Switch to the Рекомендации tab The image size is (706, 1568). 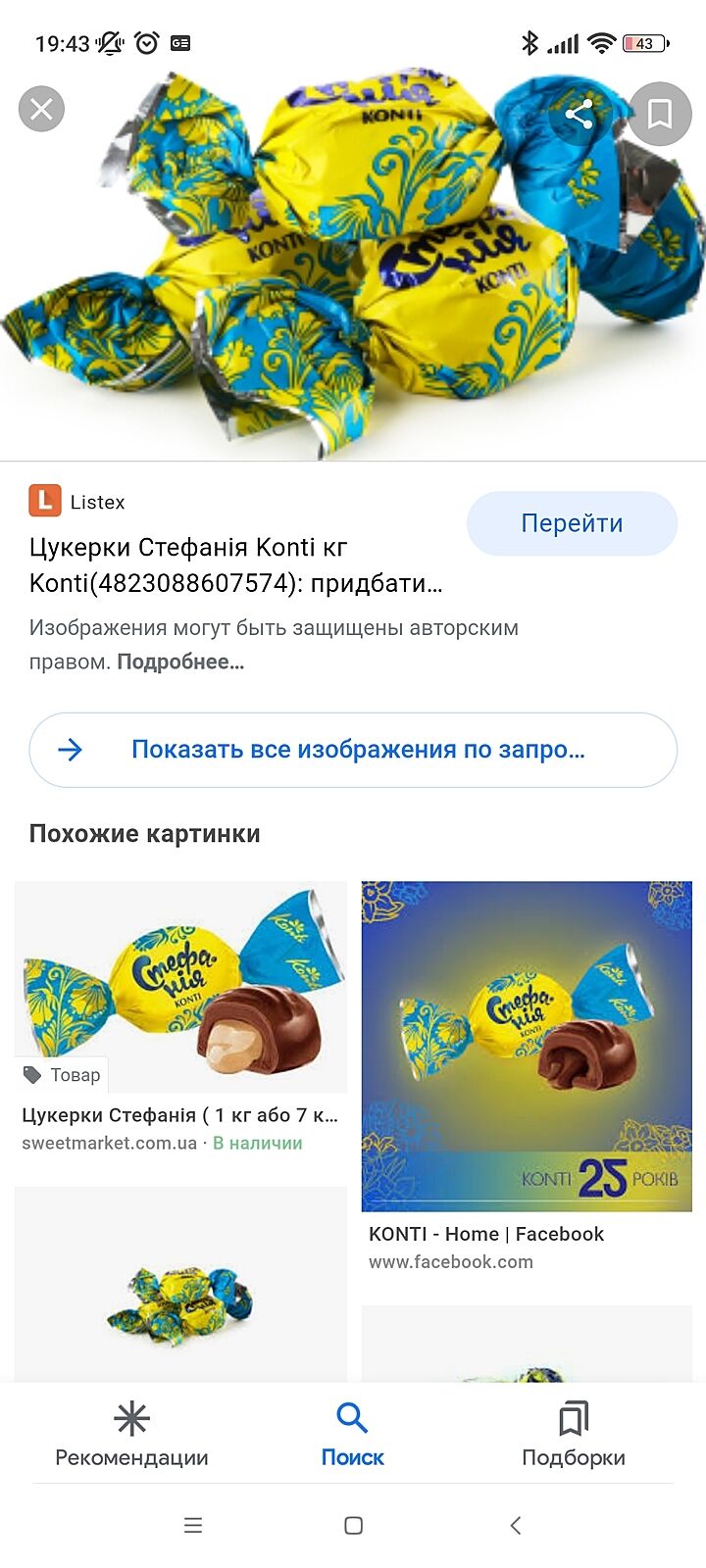pos(131,1434)
